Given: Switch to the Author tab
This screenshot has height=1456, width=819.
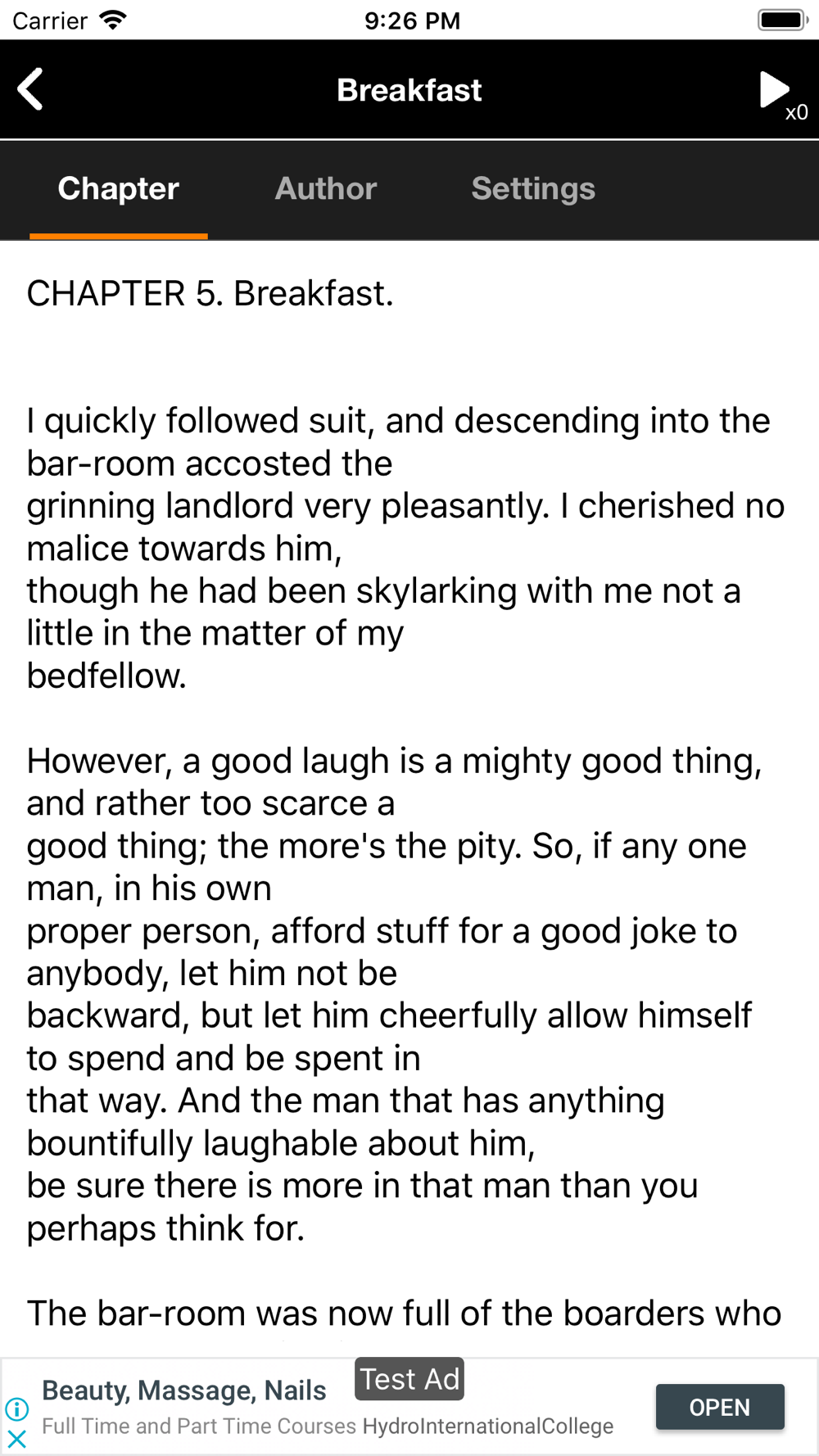Looking at the screenshot, I should click(x=325, y=189).
